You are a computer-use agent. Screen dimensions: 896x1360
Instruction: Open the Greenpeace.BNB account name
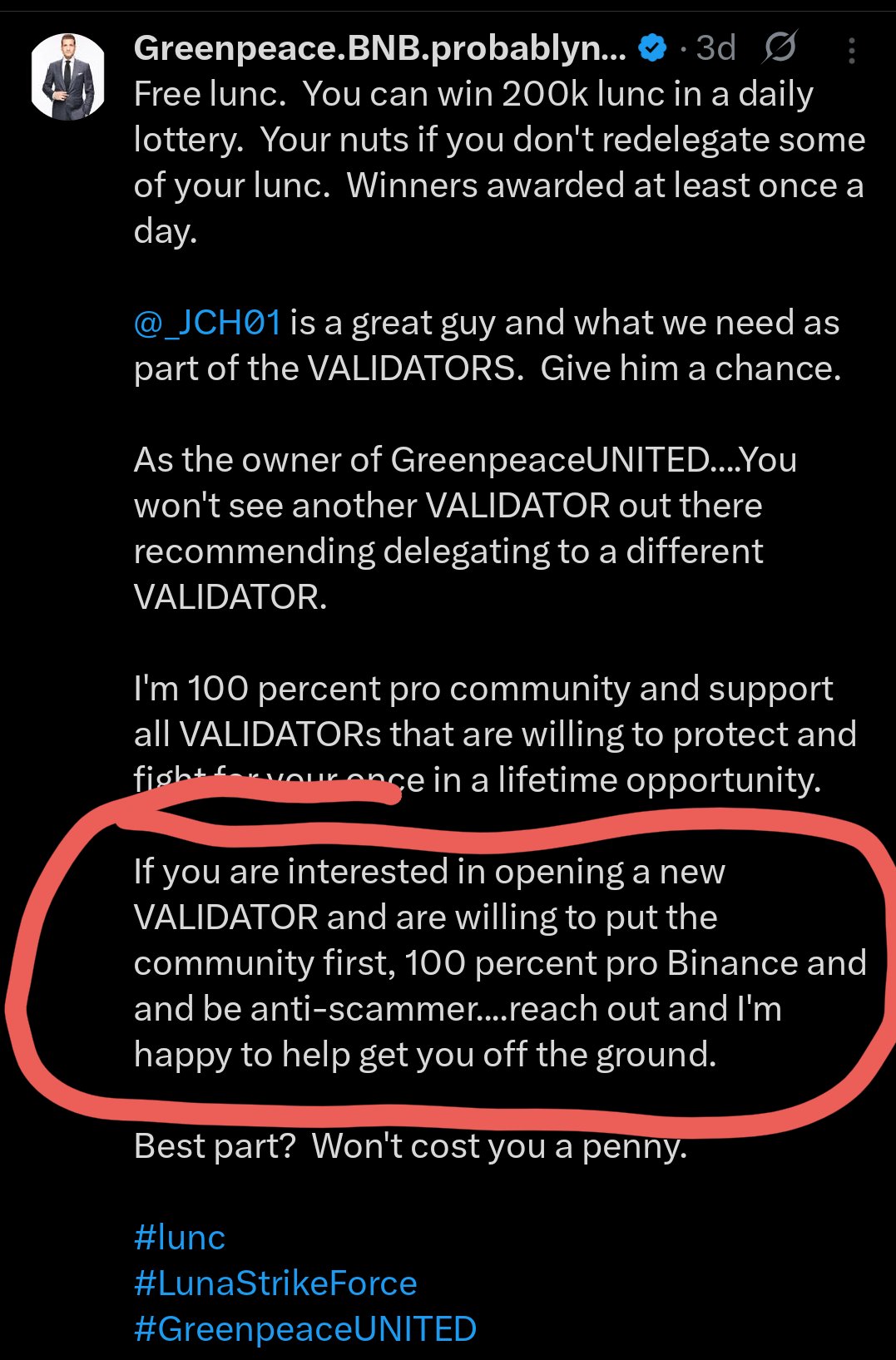pos(379,48)
